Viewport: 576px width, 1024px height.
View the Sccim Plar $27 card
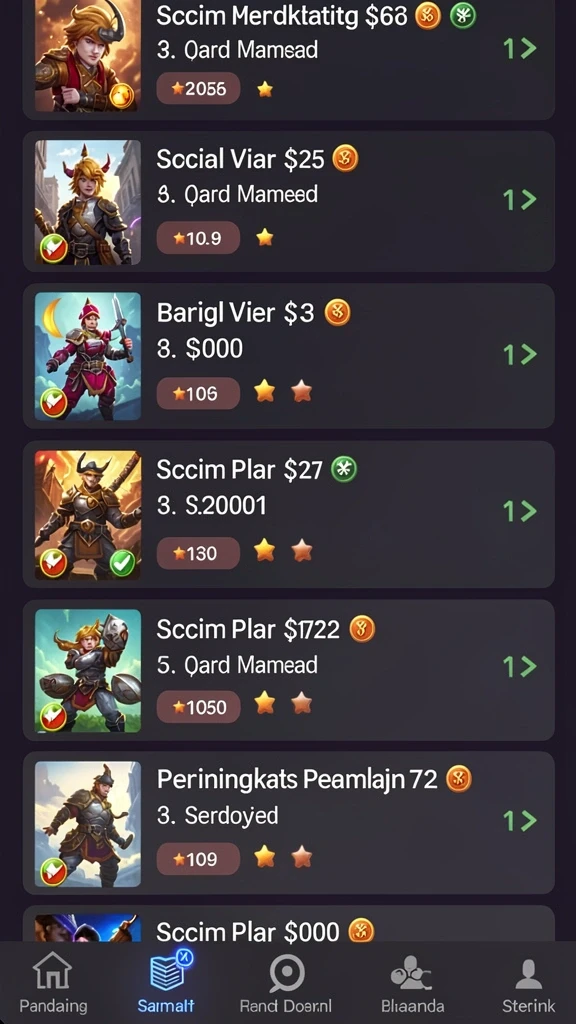[289, 514]
